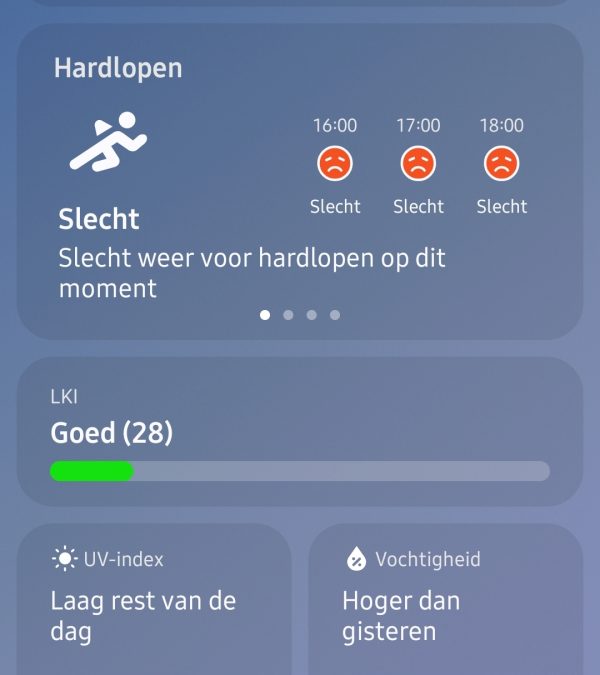Select the second page indicator dot
This screenshot has height=675, width=600.
pos(288,315)
